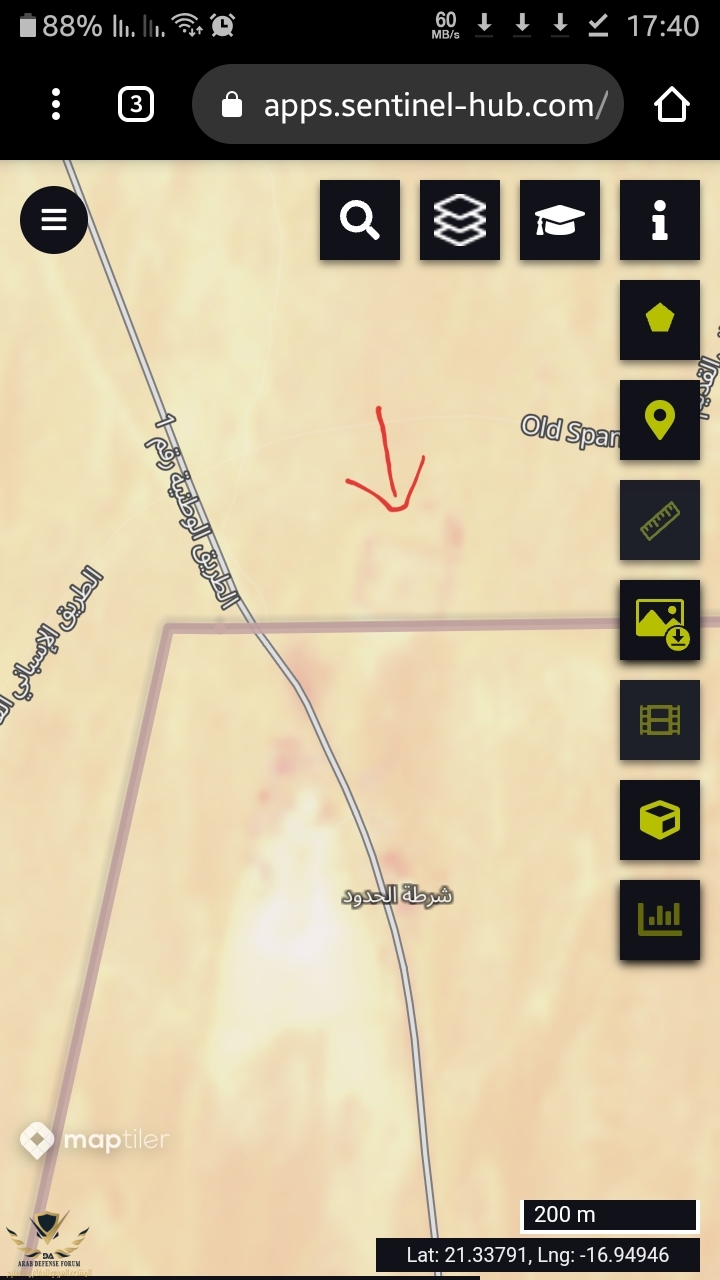The width and height of the screenshot is (720, 1280).
Task: Place a point-of-interest marker pin
Action: [x=660, y=420]
